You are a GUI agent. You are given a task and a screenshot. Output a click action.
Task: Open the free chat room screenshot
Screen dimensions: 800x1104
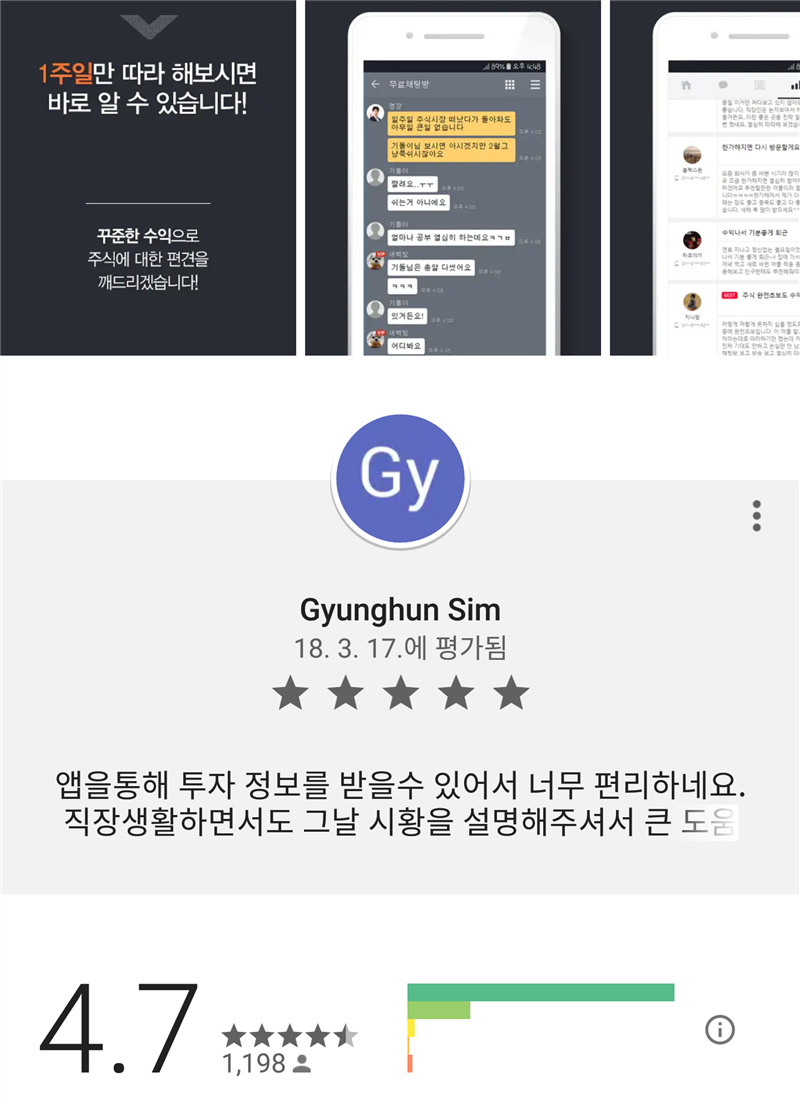point(452,178)
